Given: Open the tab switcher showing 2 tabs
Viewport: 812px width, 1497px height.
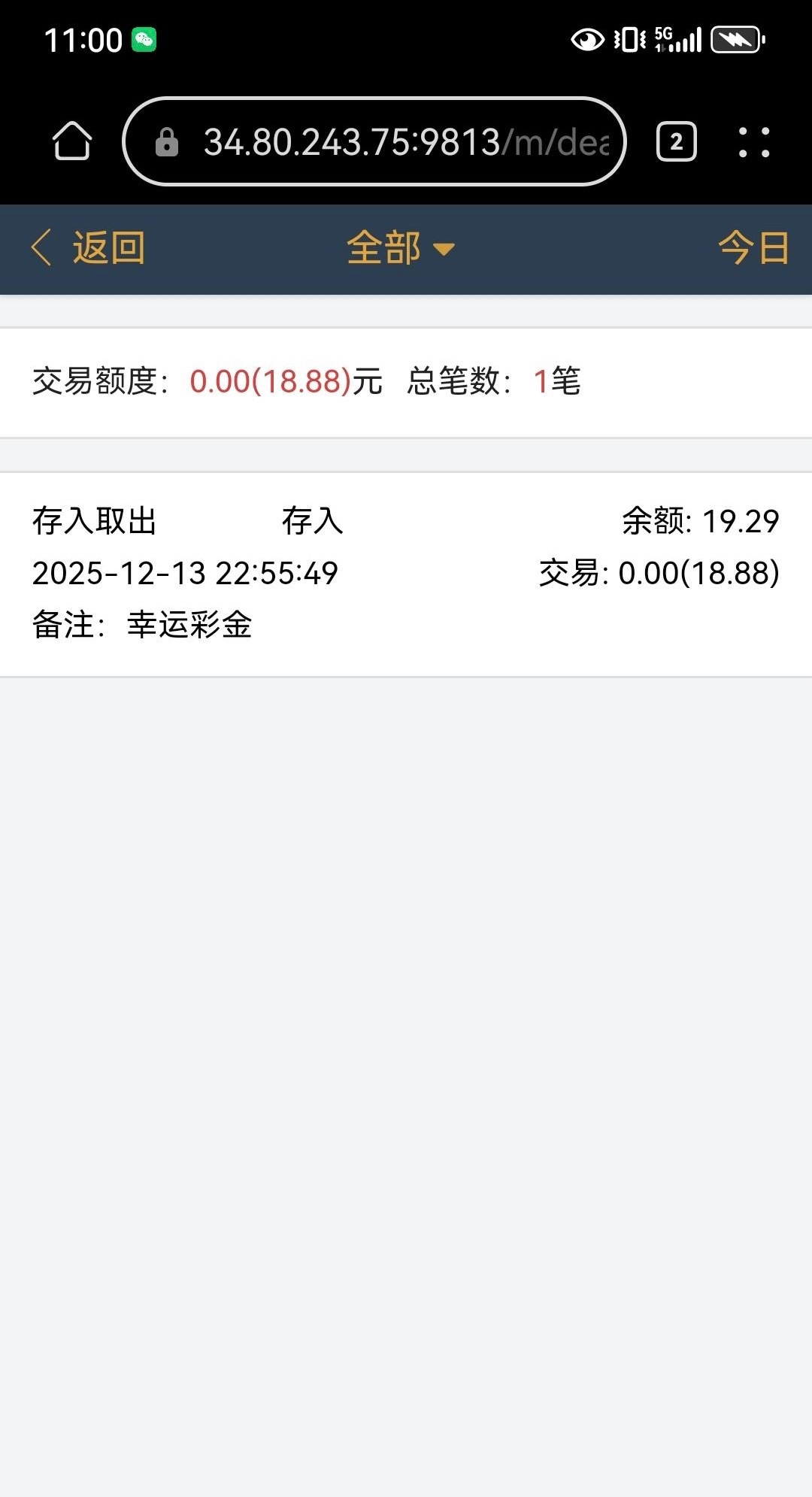Looking at the screenshot, I should point(674,142).
